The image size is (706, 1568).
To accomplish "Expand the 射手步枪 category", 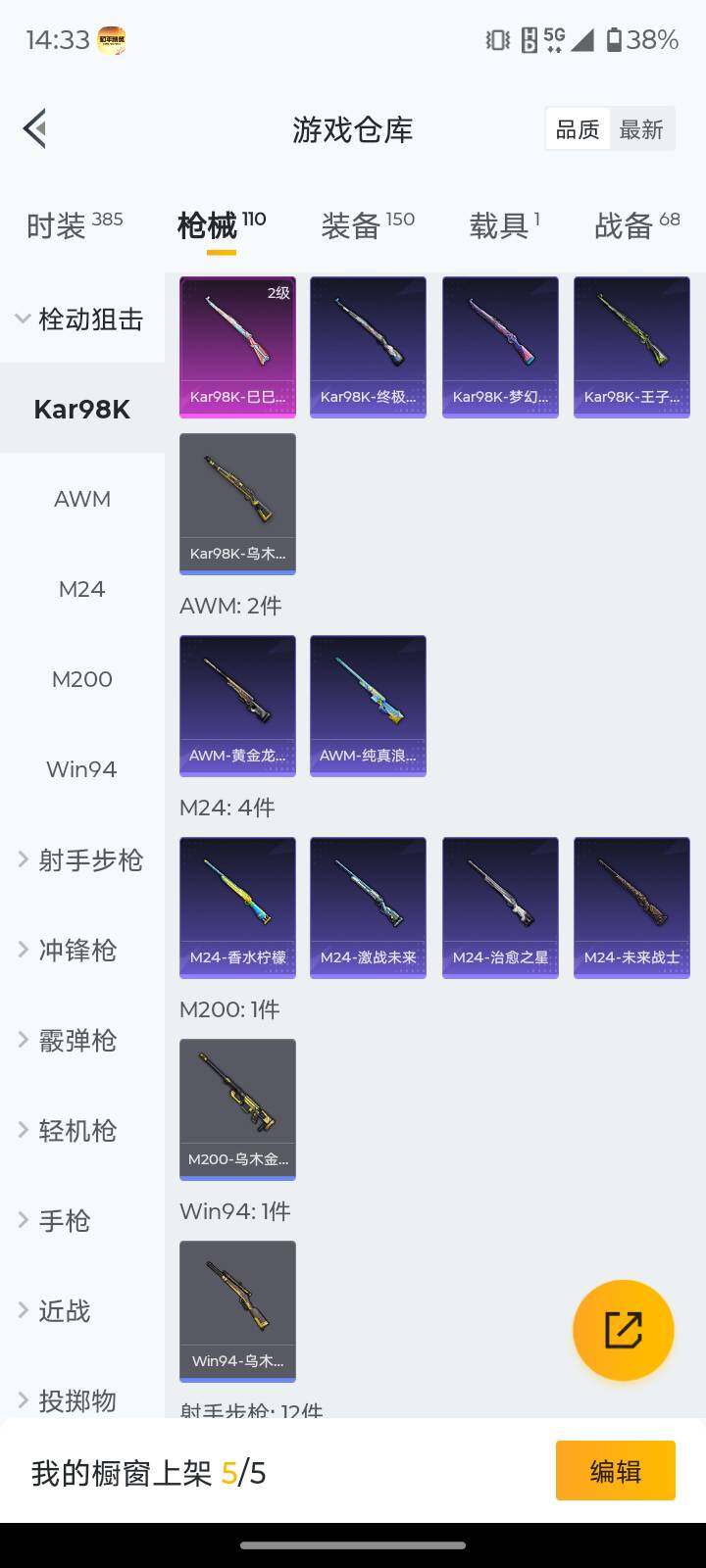I will point(82,859).
